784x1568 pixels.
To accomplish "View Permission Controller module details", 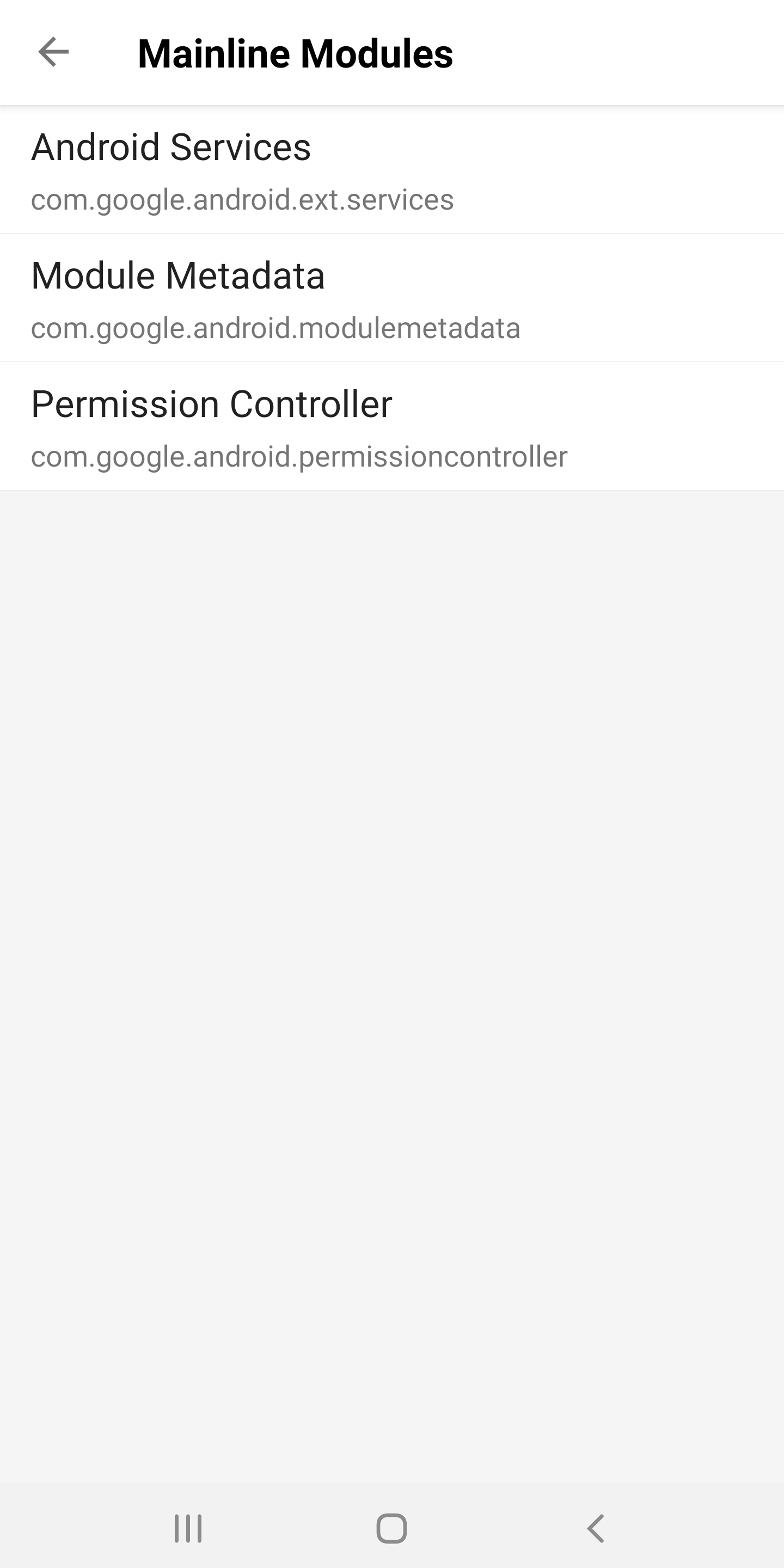I will [x=392, y=427].
